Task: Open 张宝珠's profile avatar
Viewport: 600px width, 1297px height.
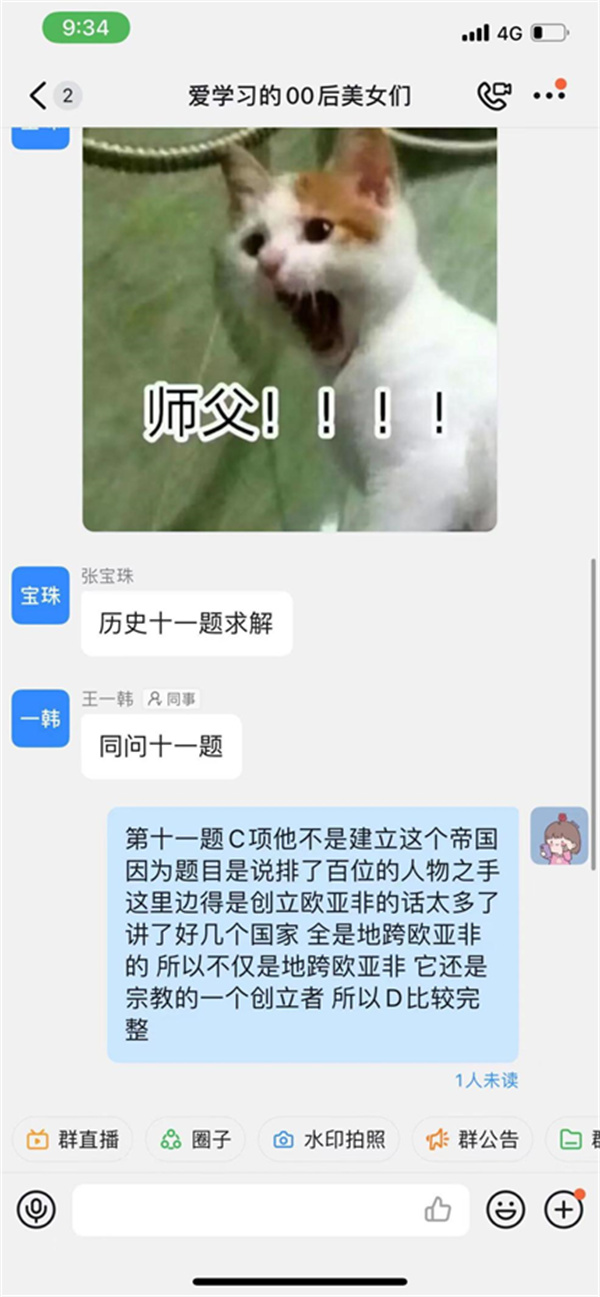Action: click(x=40, y=596)
